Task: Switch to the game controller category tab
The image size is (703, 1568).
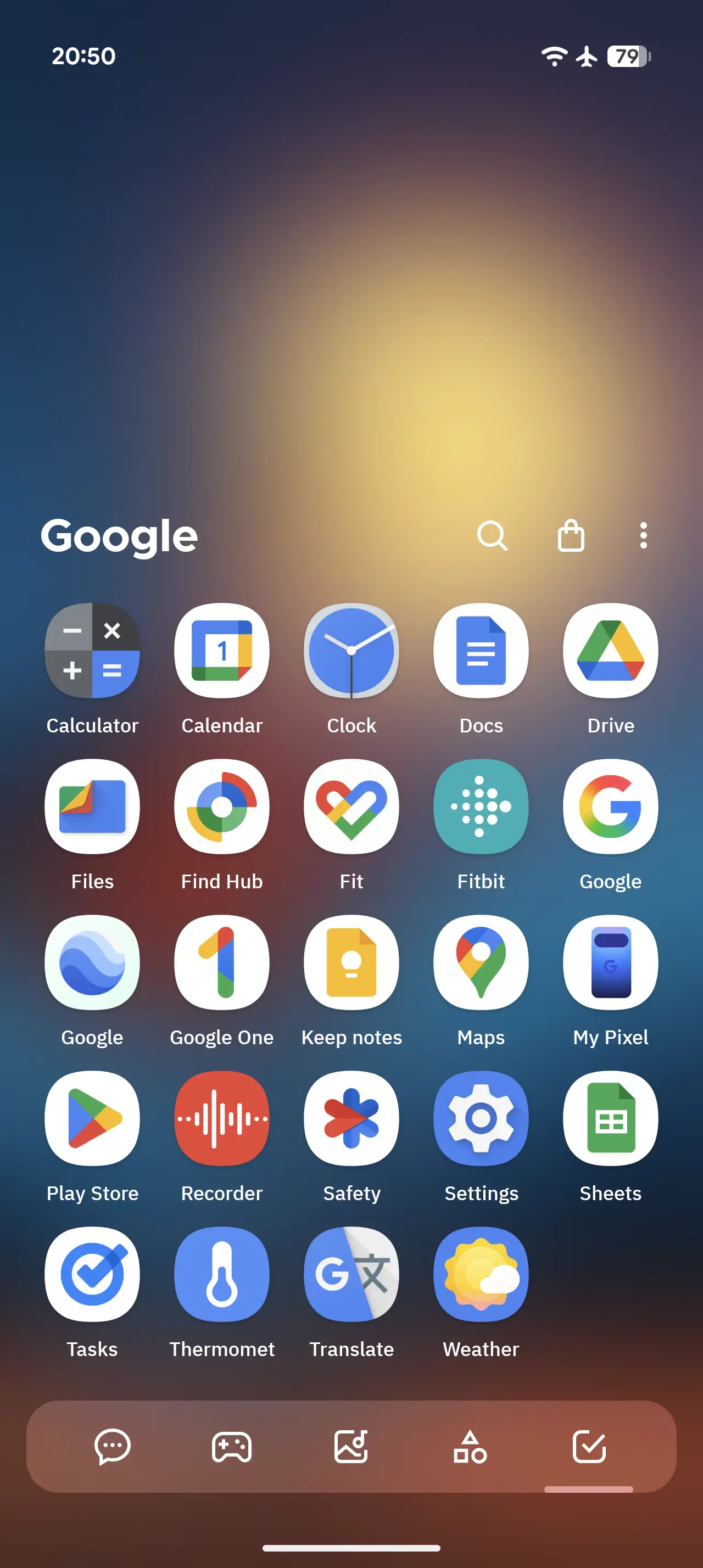Action: 231,1446
